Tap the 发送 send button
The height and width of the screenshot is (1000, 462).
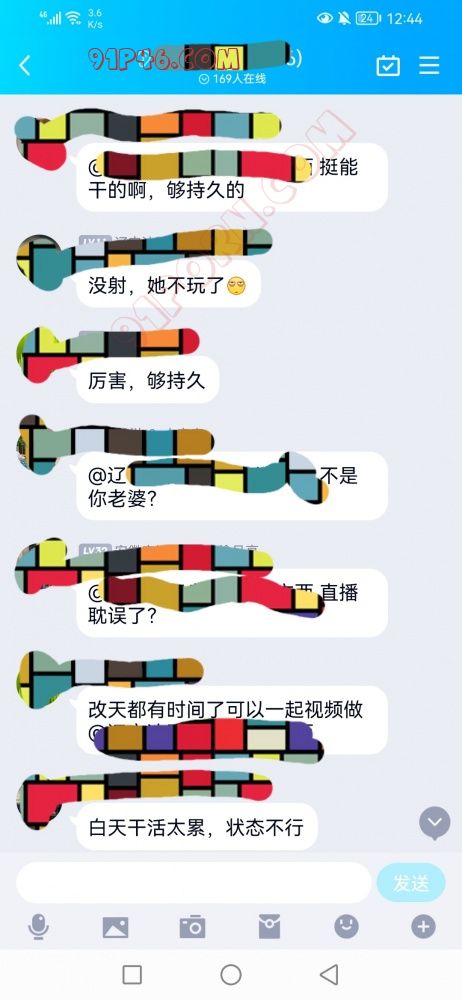pyautogui.click(x=411, y=883)
